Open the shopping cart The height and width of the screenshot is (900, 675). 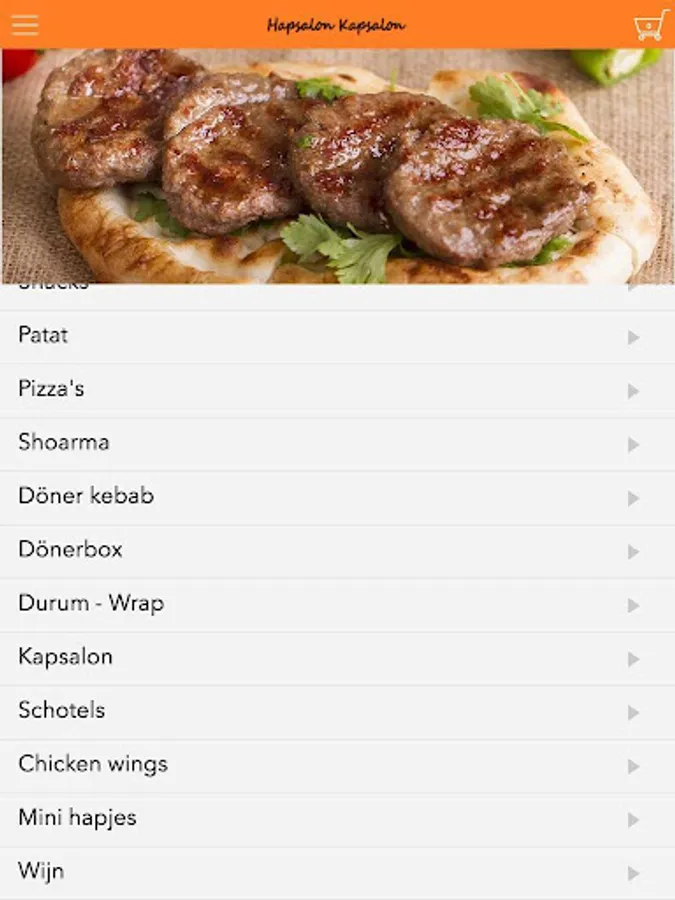[x=650, y=25]
